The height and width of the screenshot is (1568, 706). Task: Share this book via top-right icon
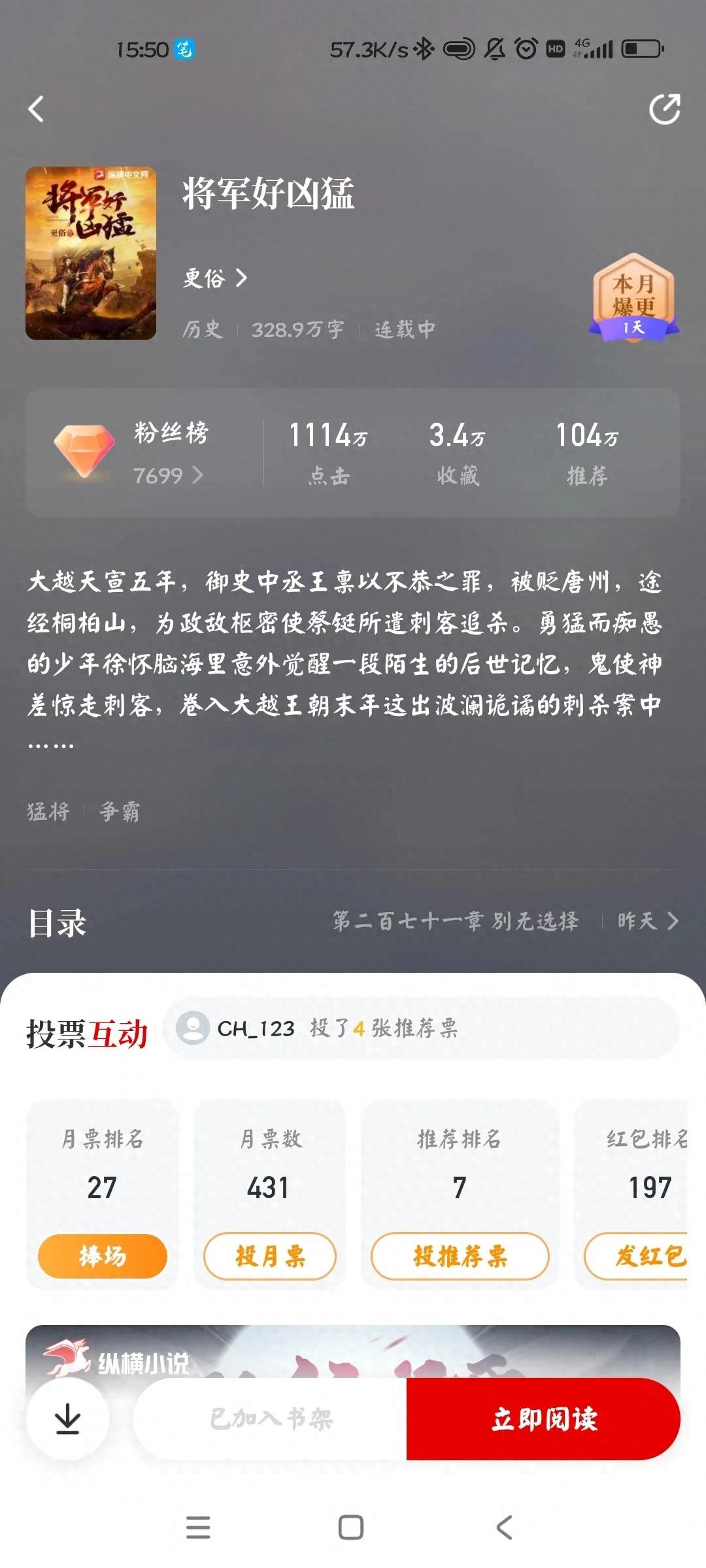(664, 109)
